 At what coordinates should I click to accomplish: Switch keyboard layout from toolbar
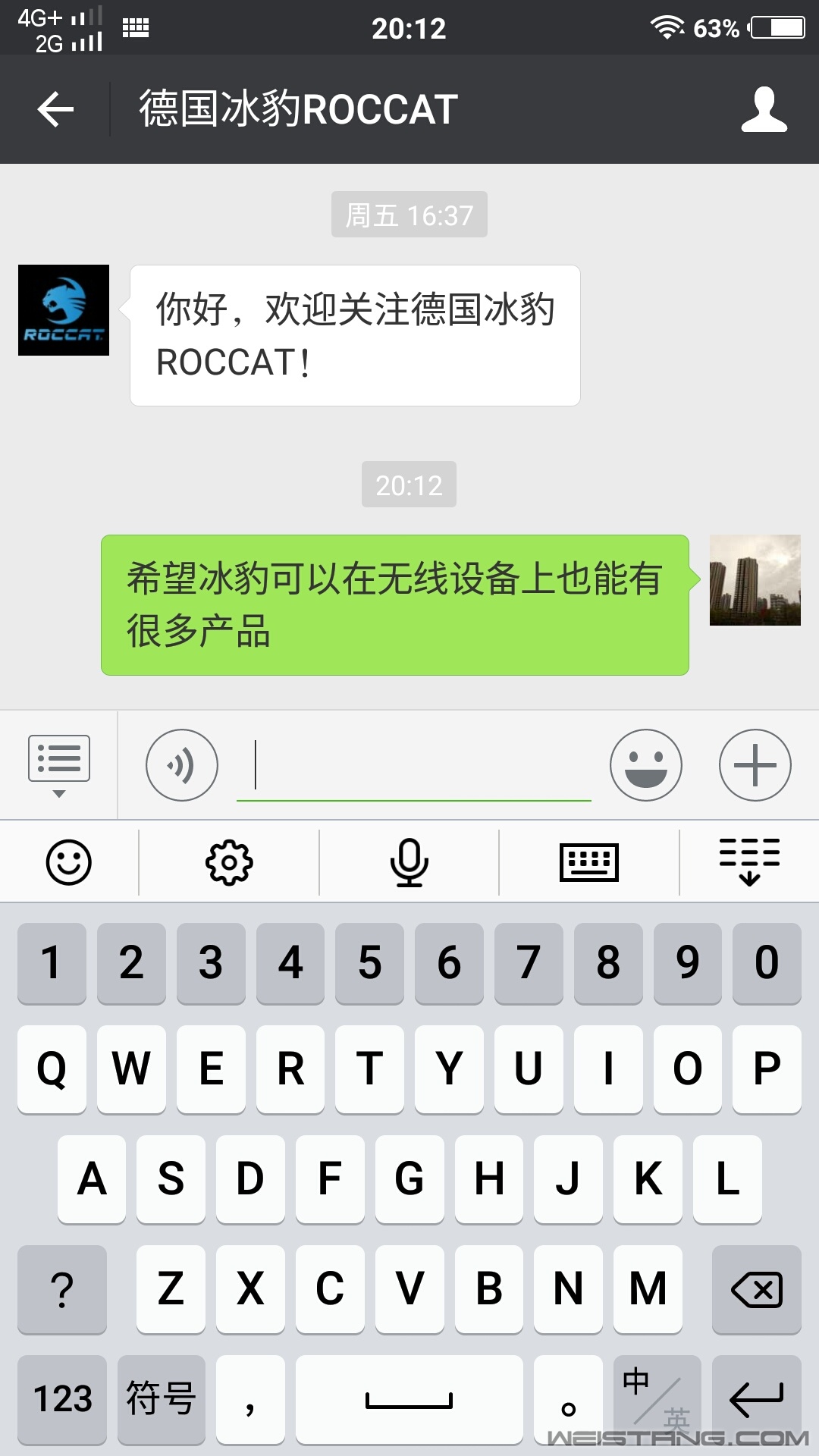pyautogui.click(x=589, y=862)
